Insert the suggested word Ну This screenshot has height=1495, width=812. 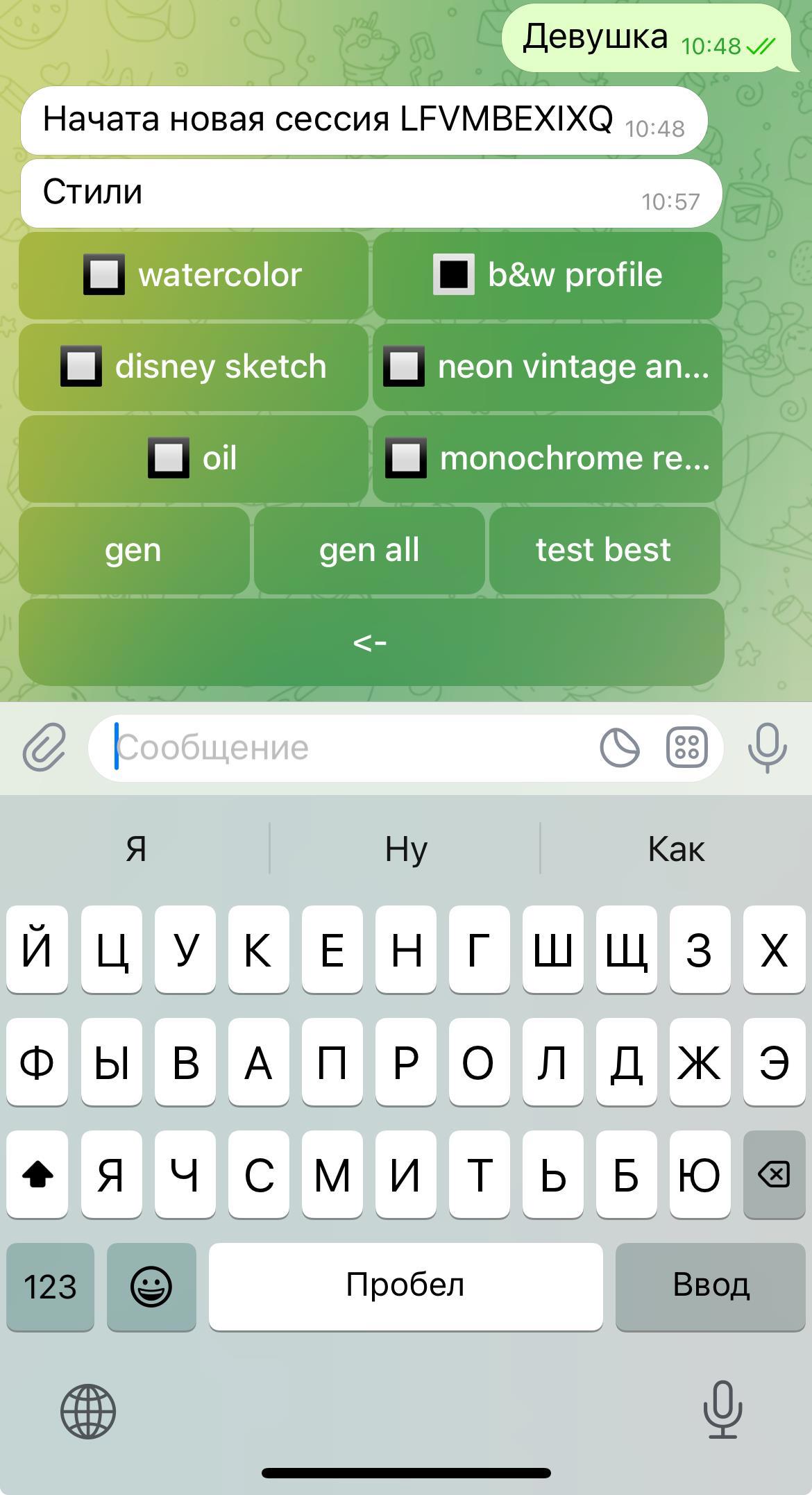[406, 849]
